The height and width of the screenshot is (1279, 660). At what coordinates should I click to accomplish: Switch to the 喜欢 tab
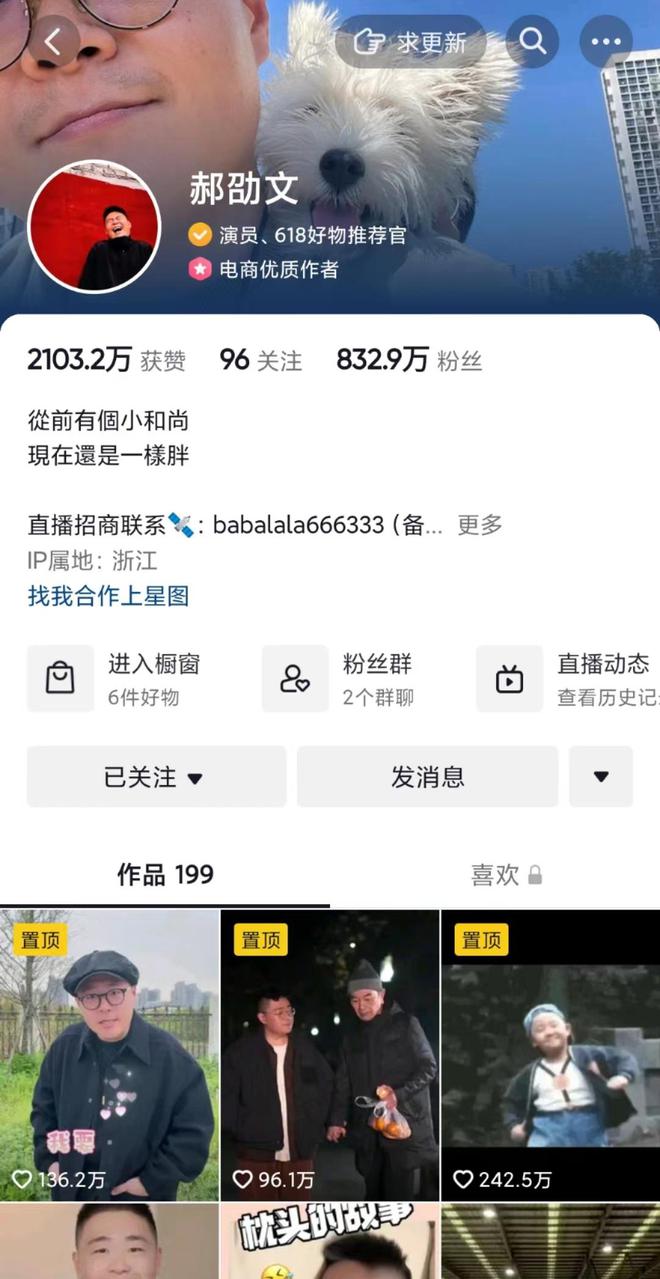tap(506, 875)
